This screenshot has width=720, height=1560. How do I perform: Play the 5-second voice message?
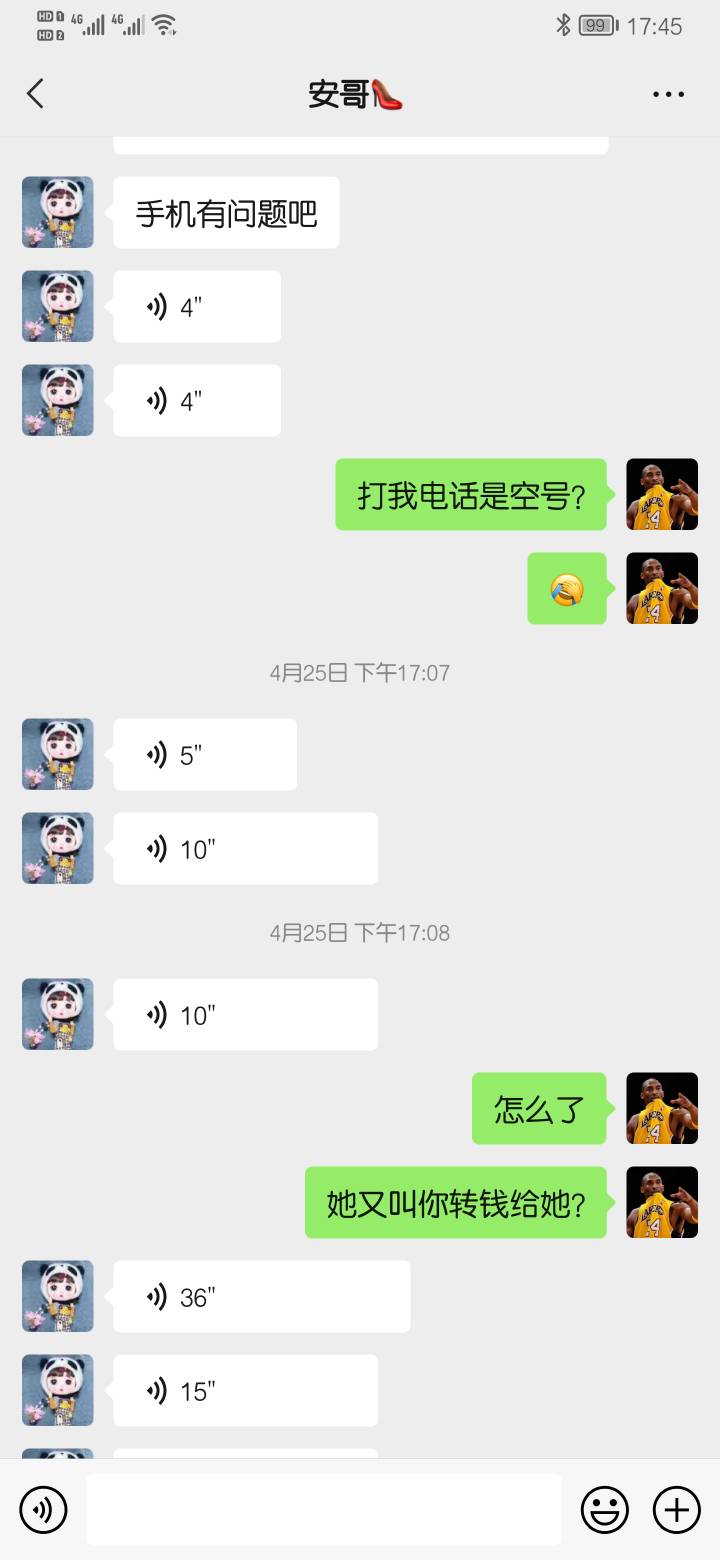[x=204, y=755]
